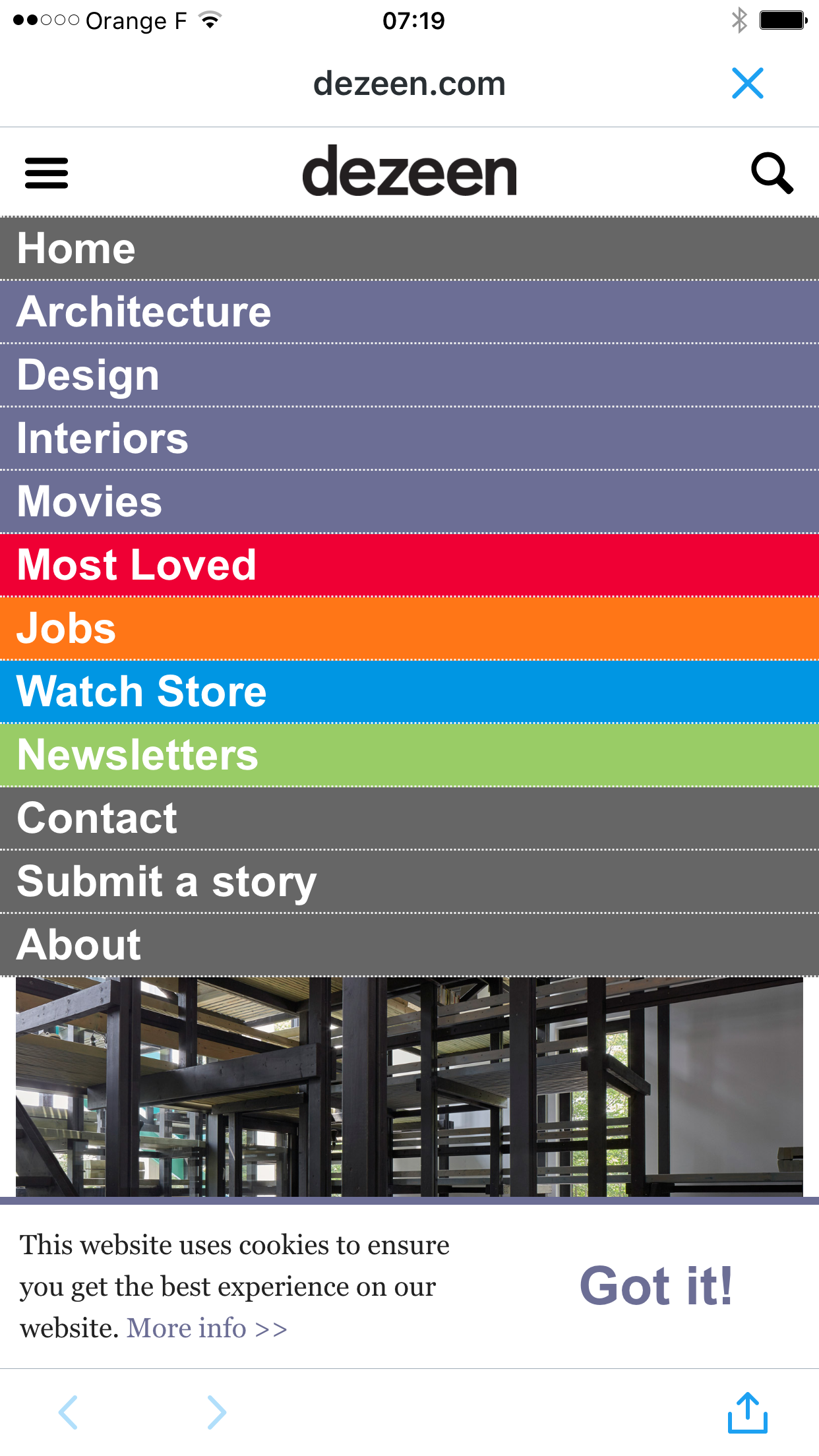Open More info about cookies
819x1456 pixels.
click(x=206, y=1328)
